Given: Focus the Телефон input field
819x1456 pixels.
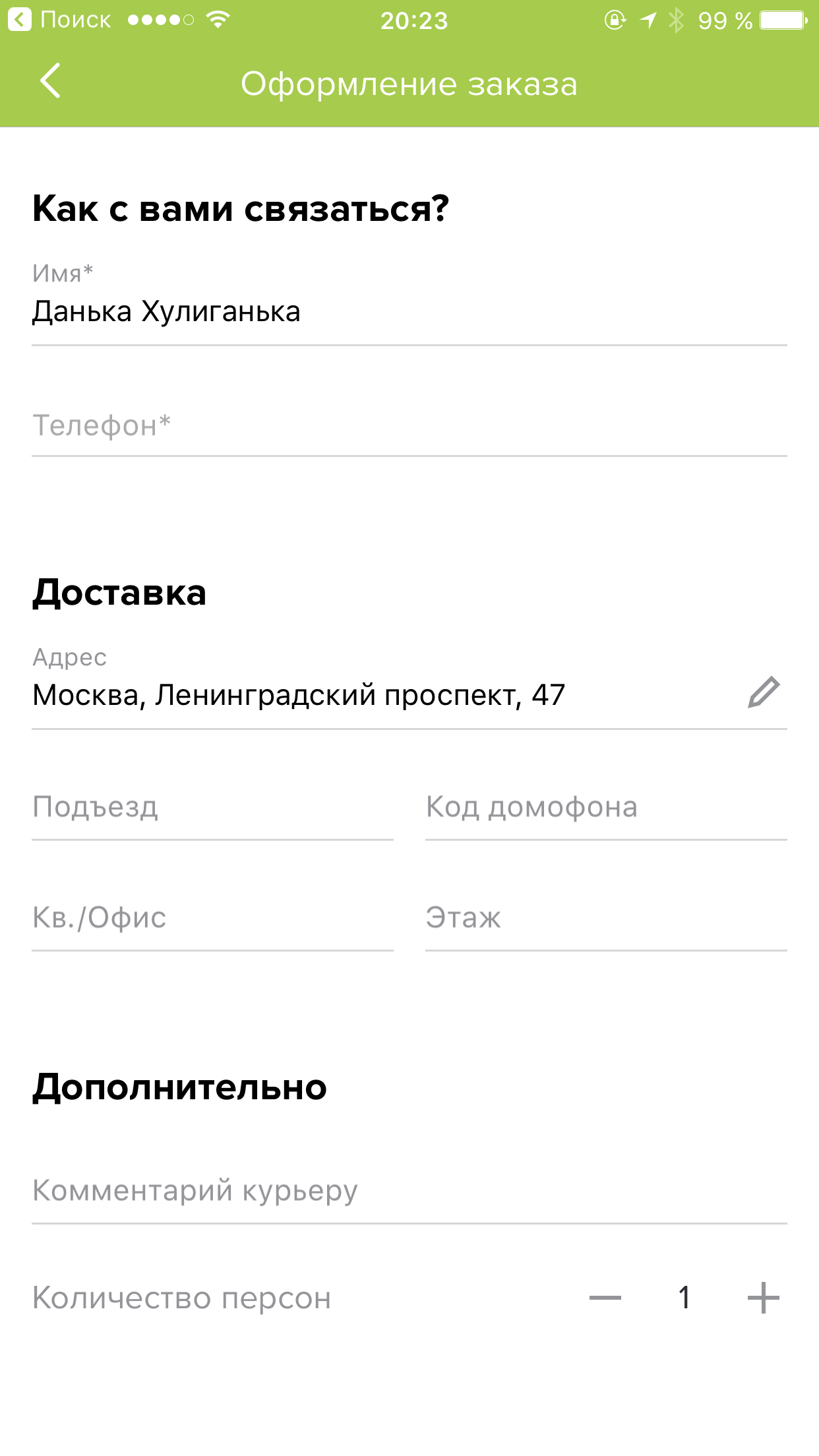Looking at the screenshot, I should click(x=409, y=426).
